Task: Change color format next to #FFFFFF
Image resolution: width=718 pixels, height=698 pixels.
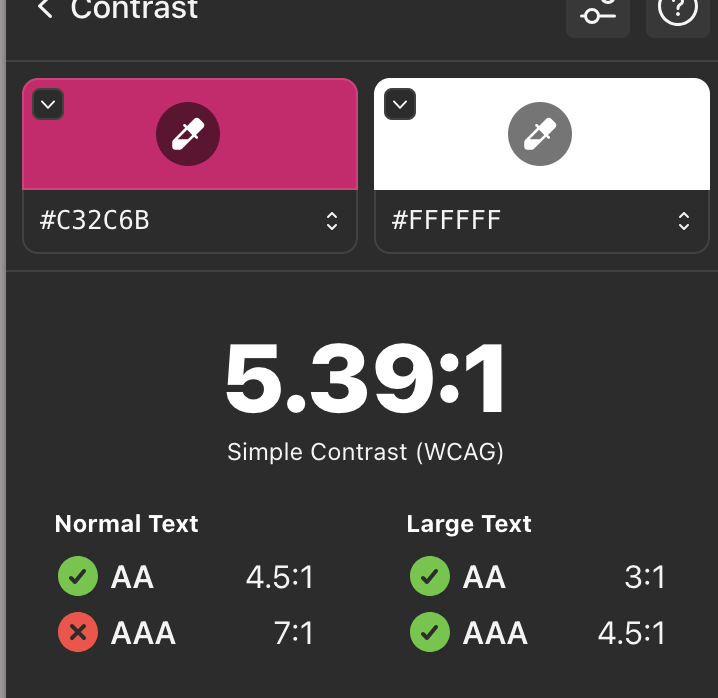Action: pos(684,222)
